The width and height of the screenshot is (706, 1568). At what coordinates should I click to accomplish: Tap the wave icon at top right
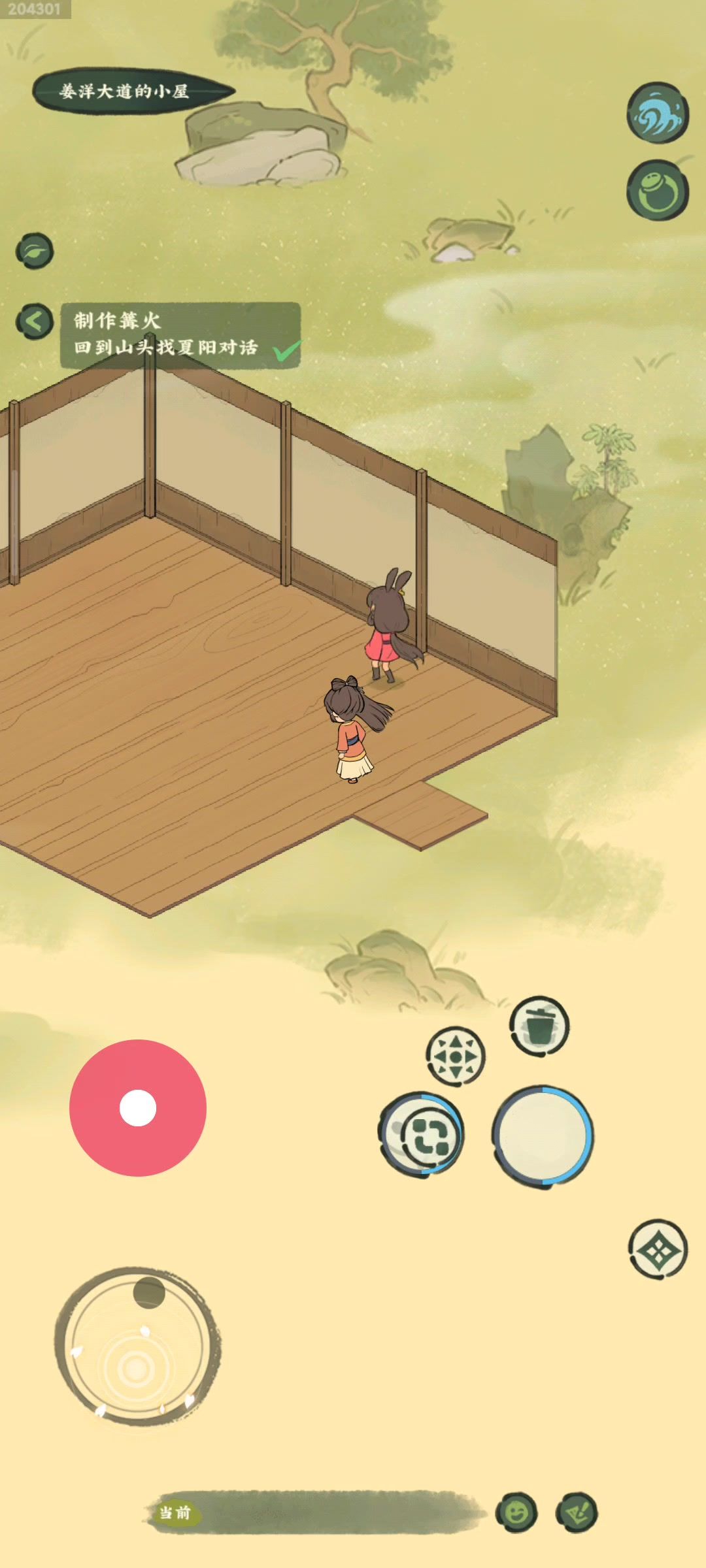pos(658,113)
